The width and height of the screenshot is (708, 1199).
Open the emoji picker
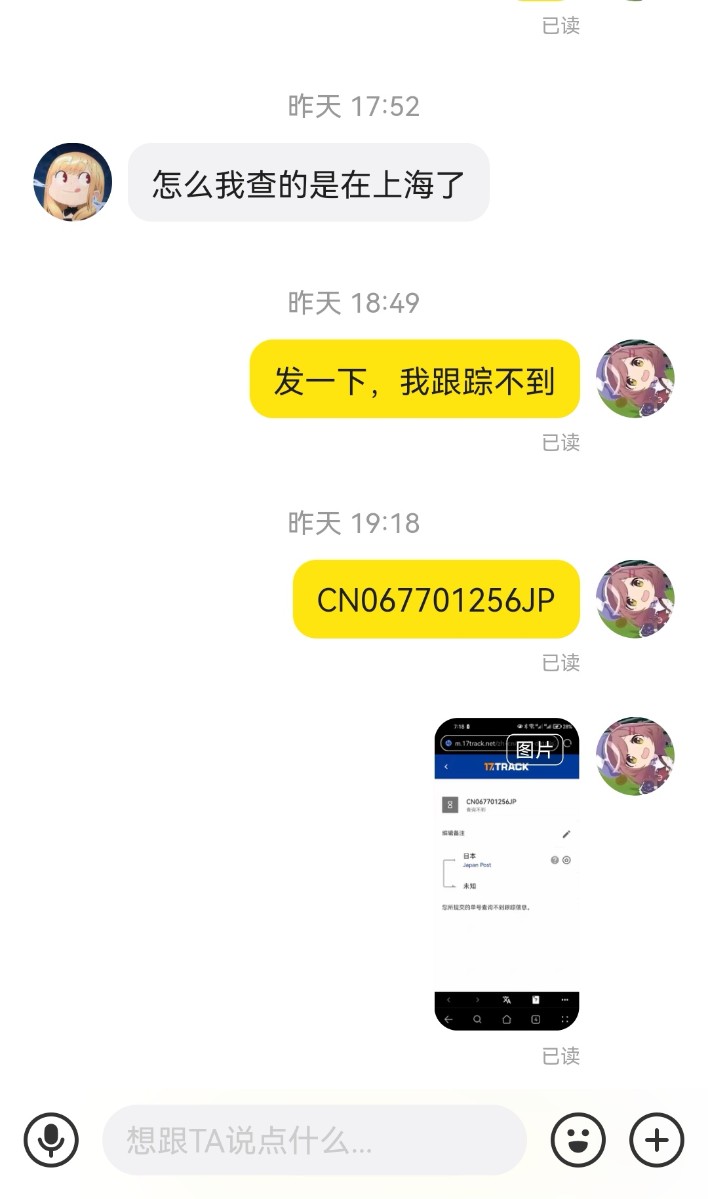[x=578, y=1139]
